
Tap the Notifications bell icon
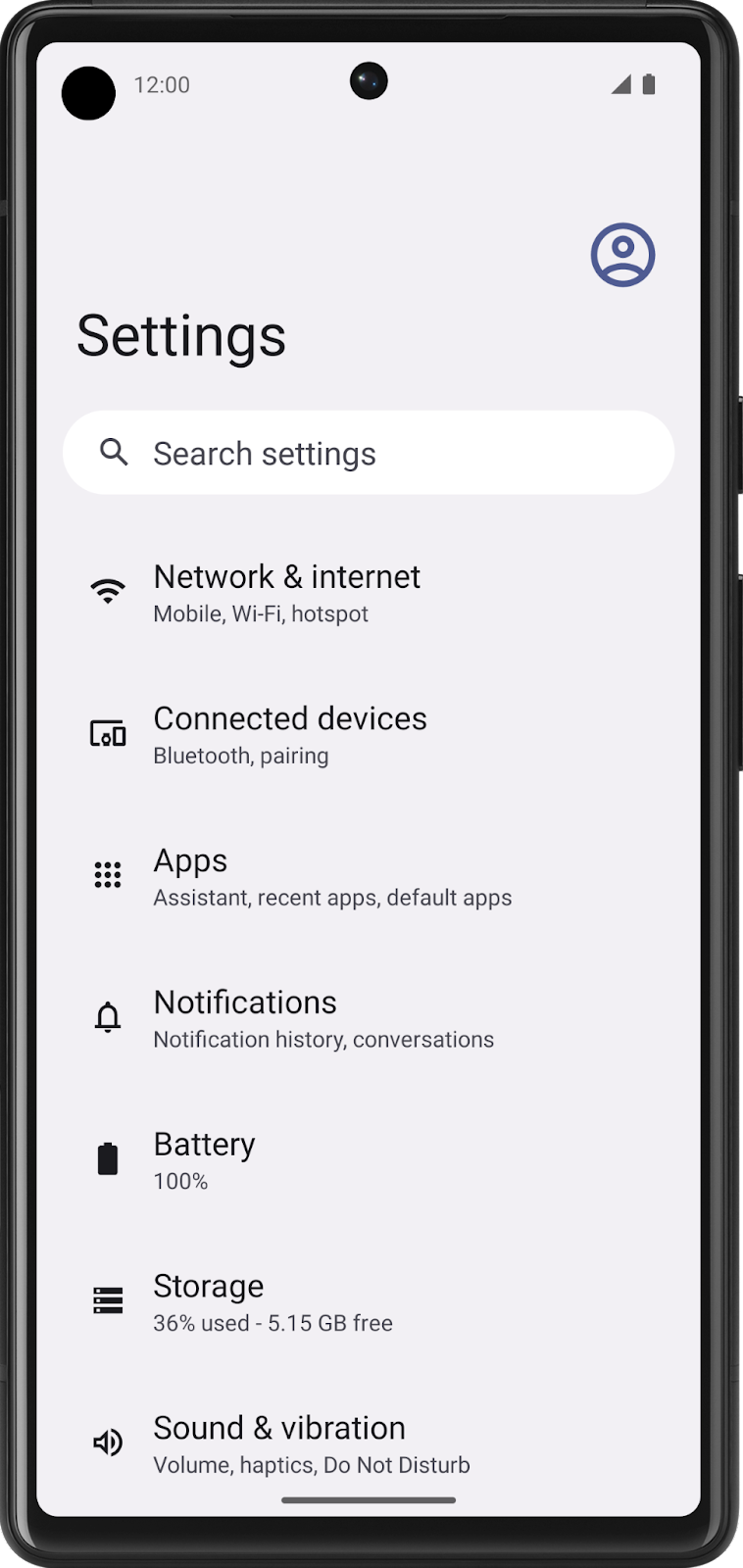108,1016
